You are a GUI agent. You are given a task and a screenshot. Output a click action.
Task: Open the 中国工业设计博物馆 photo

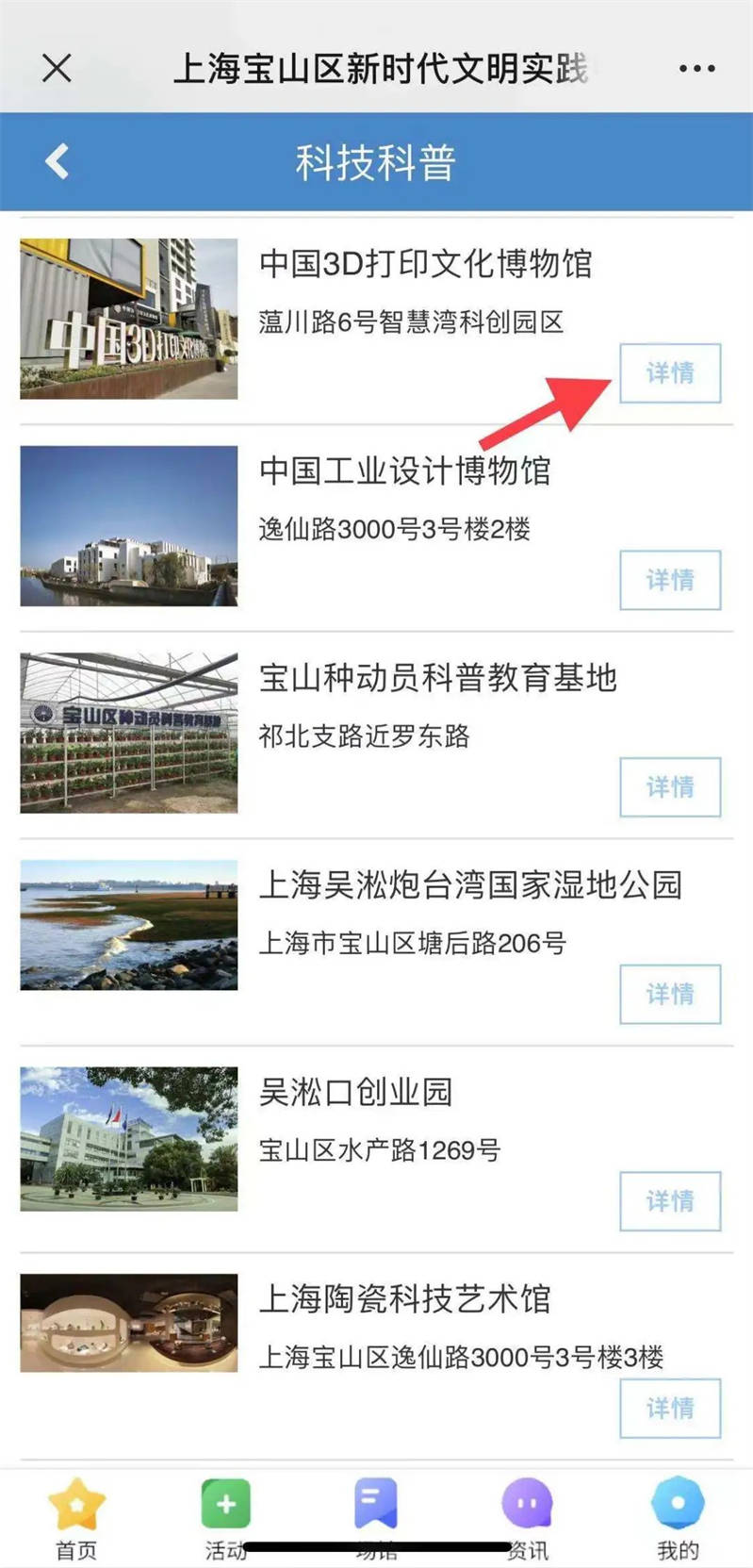[129, 525]
